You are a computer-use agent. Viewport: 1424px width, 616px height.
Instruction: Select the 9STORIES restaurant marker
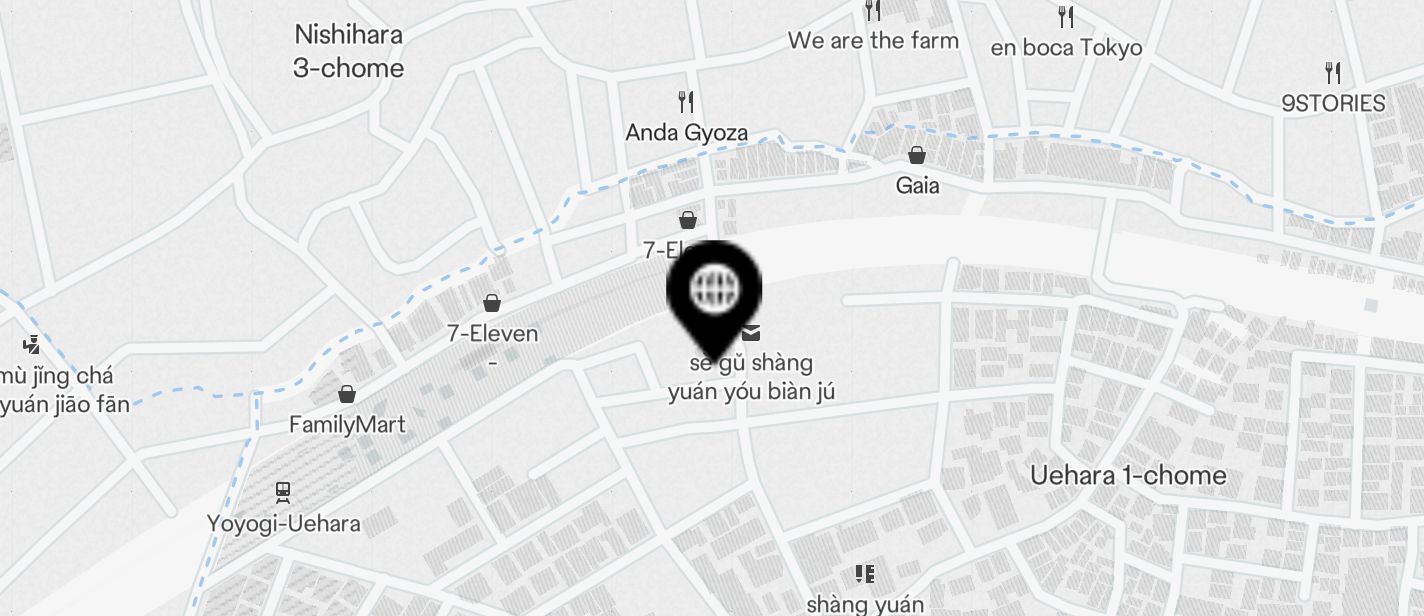coord(1332,73)
